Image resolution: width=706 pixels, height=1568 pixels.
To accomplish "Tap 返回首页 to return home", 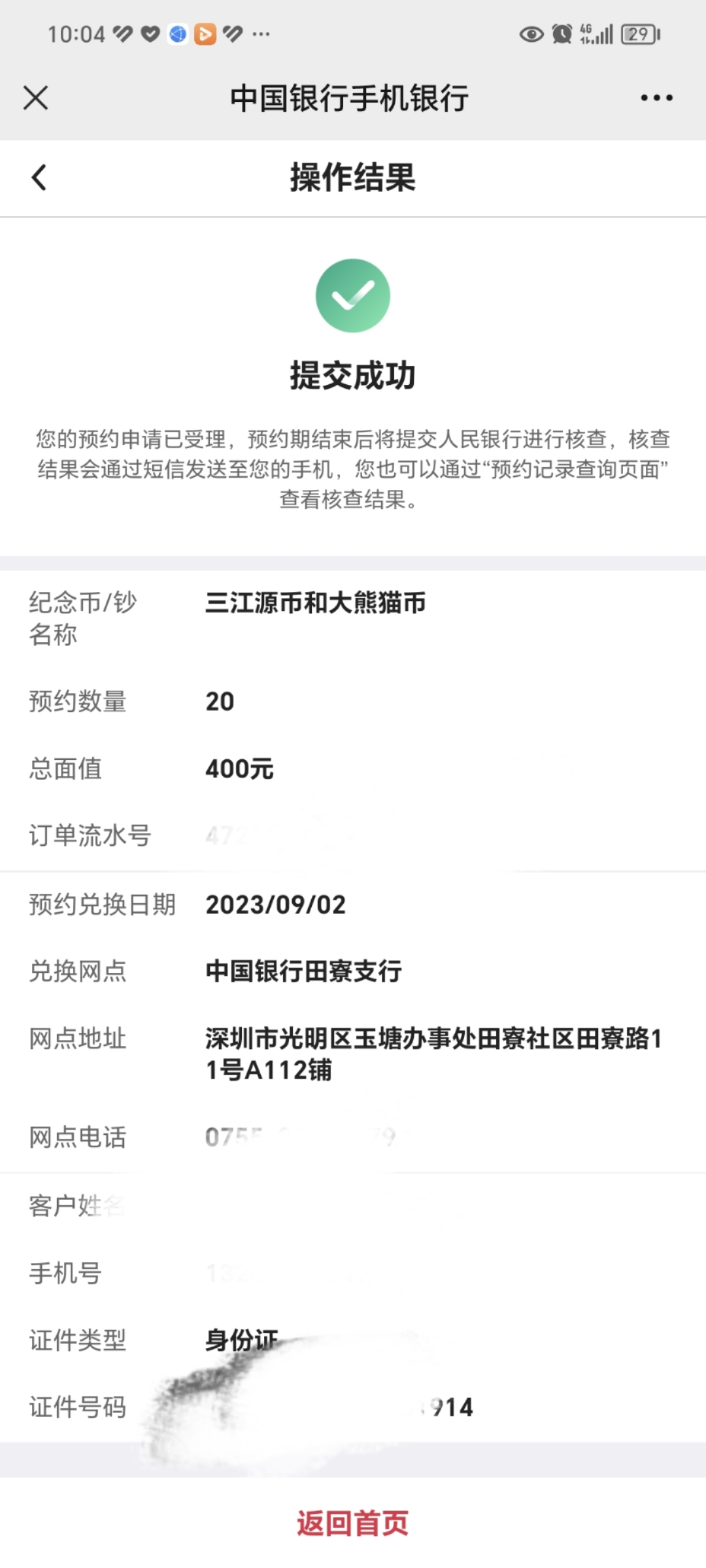I will [352, 1523].
